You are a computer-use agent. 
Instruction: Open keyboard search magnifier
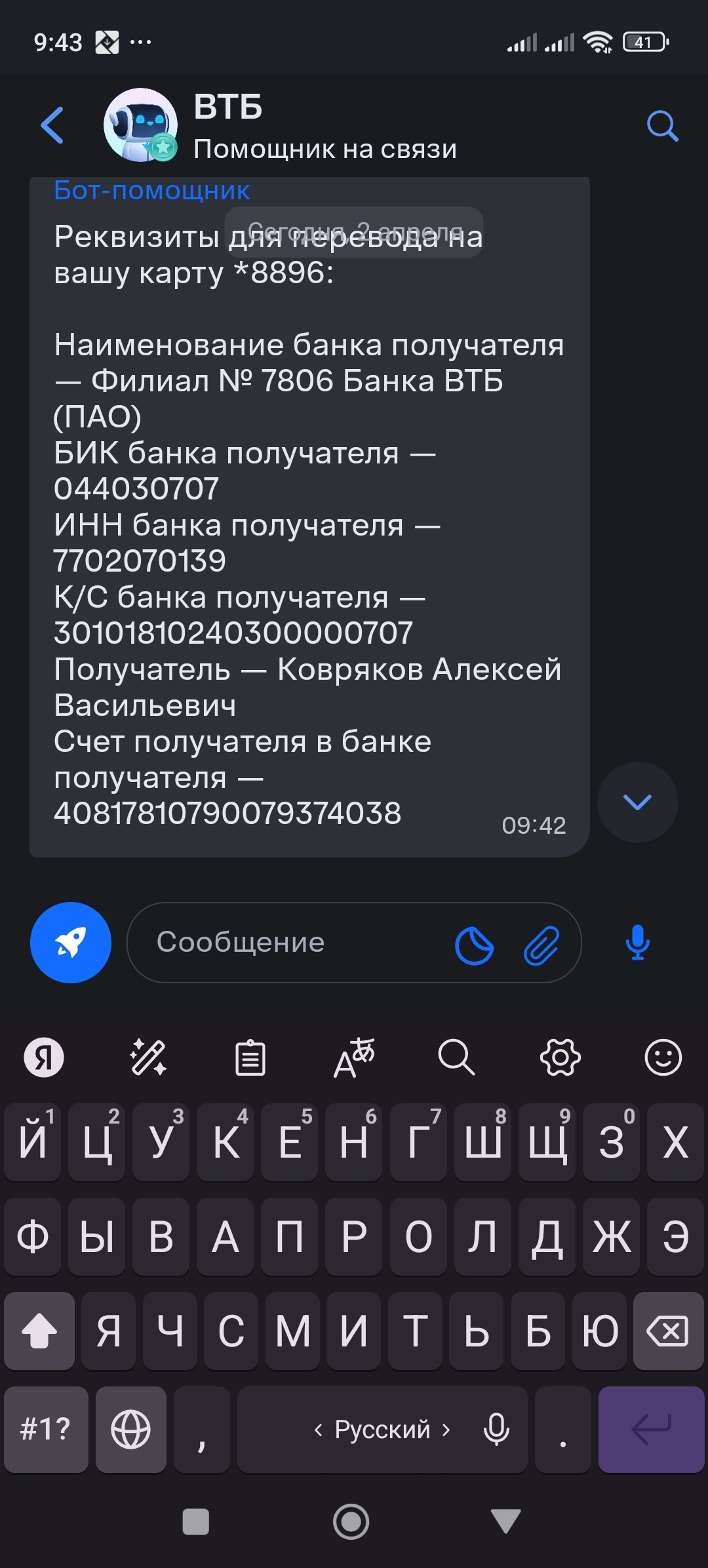tap(456, 1057)
